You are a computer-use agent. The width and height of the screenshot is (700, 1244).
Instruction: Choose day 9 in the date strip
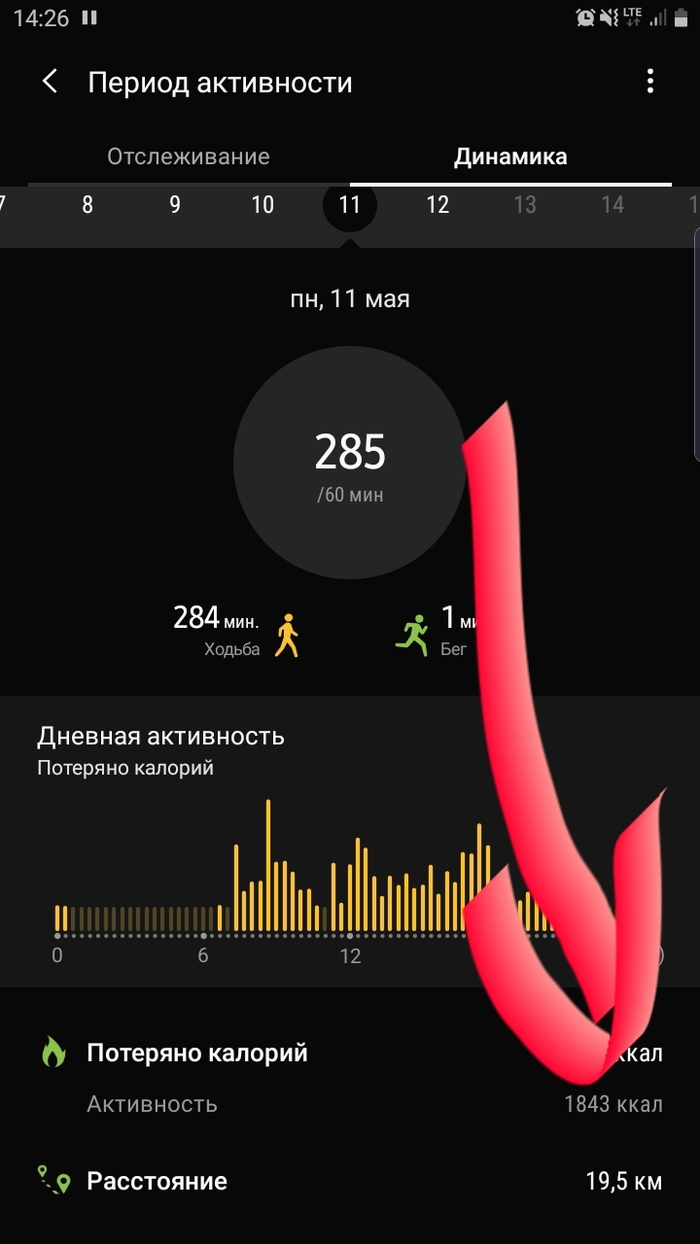point(175,205)
